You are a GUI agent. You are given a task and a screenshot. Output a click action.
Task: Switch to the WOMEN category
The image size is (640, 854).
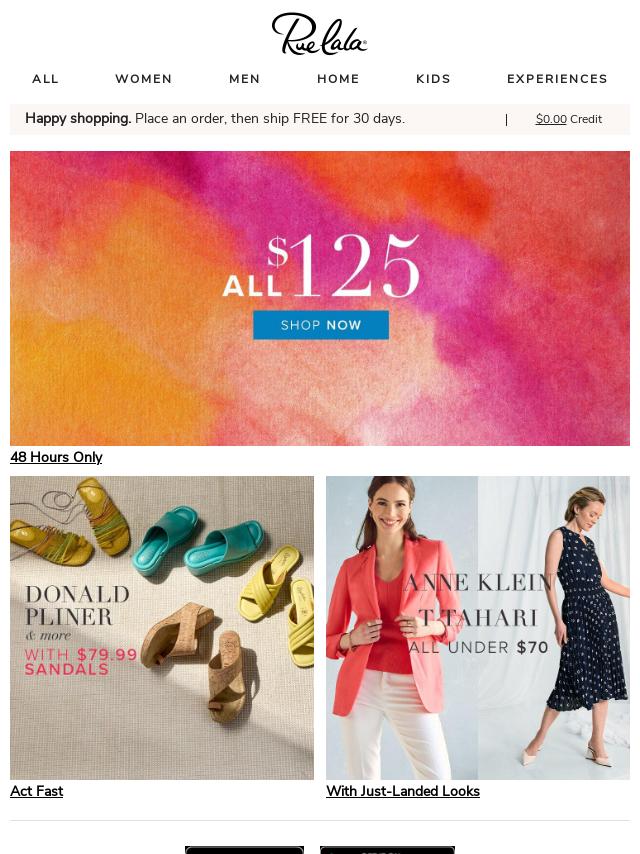pos(143,79)
